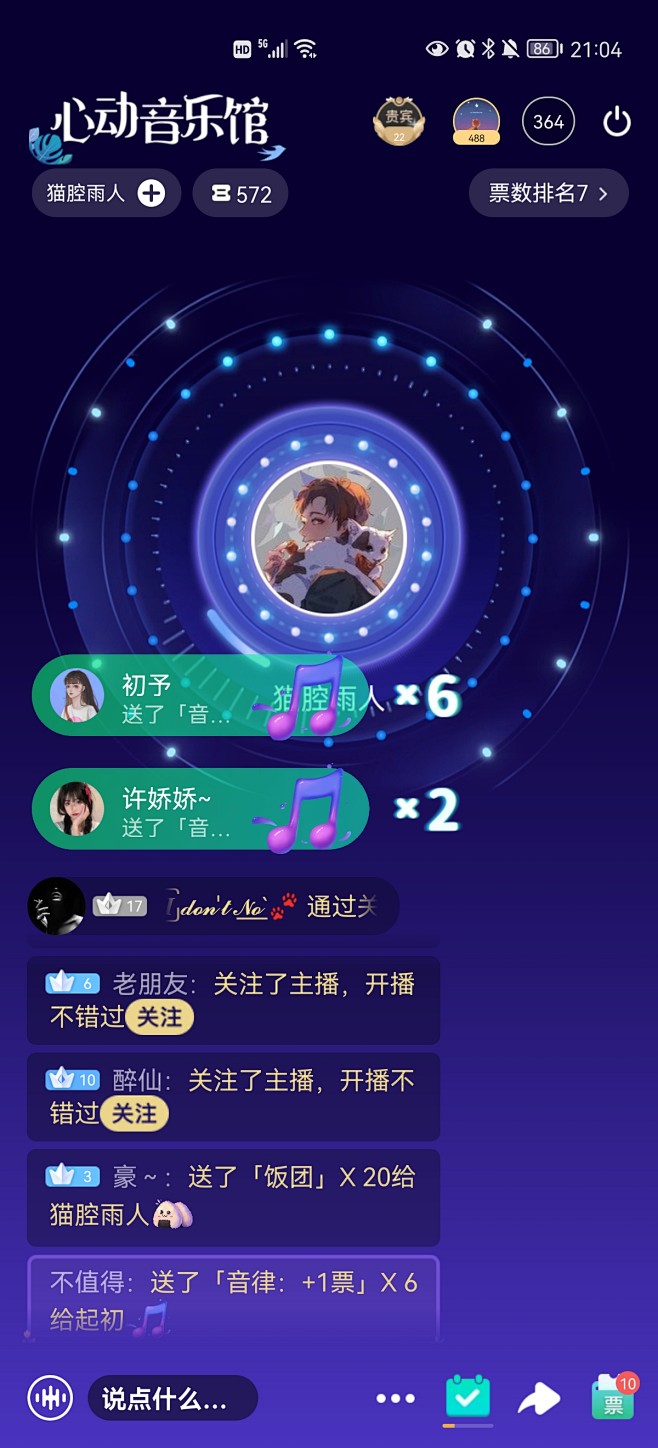Tap 关注 in 老朋友's message
658x1448 pixels.
coord(159,1017)
